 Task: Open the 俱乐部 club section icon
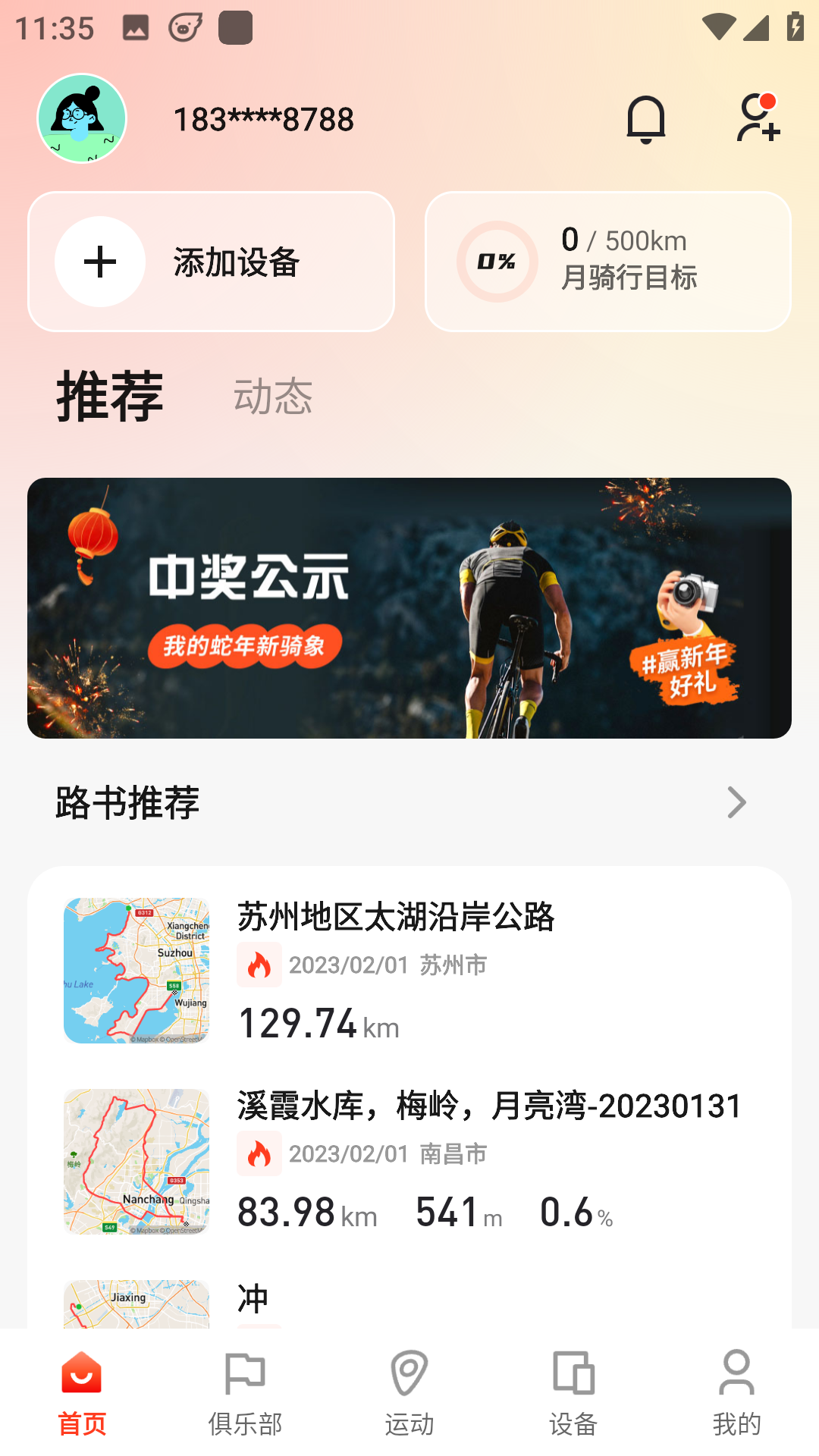[244, 1376]
